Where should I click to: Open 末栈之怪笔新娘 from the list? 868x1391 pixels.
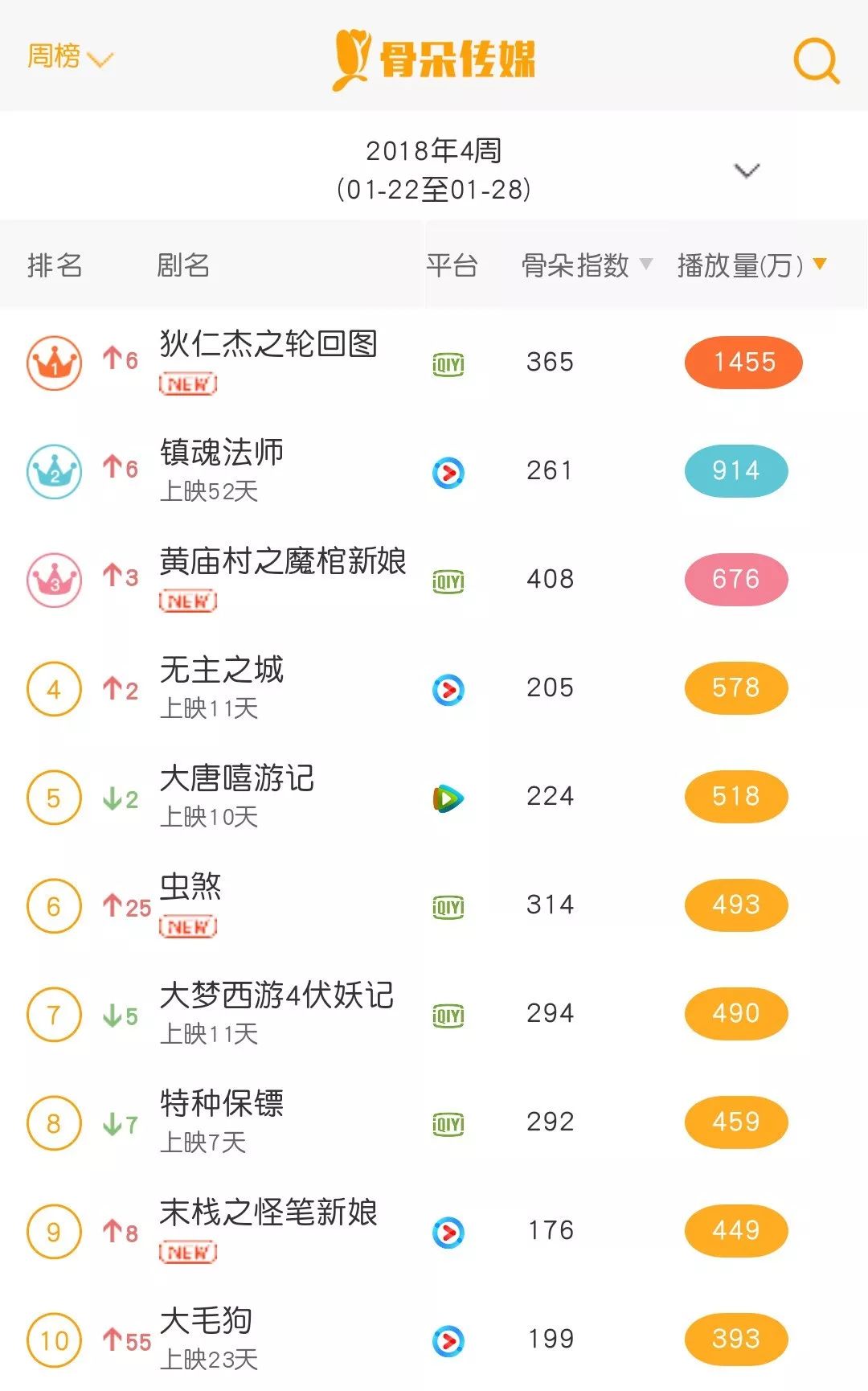(268, 1213)
